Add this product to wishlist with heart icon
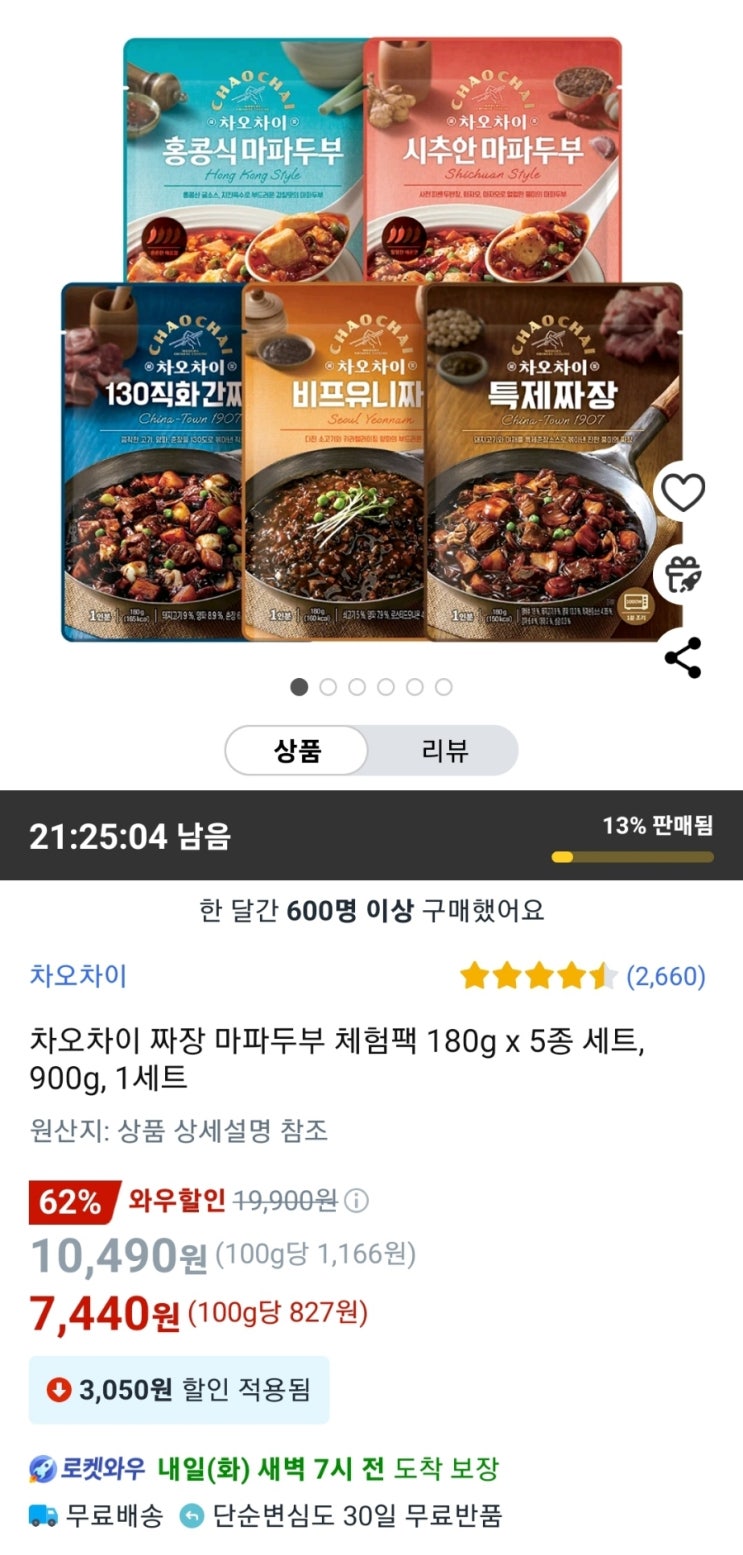The image size is (743, 1555). pos(684,492)
